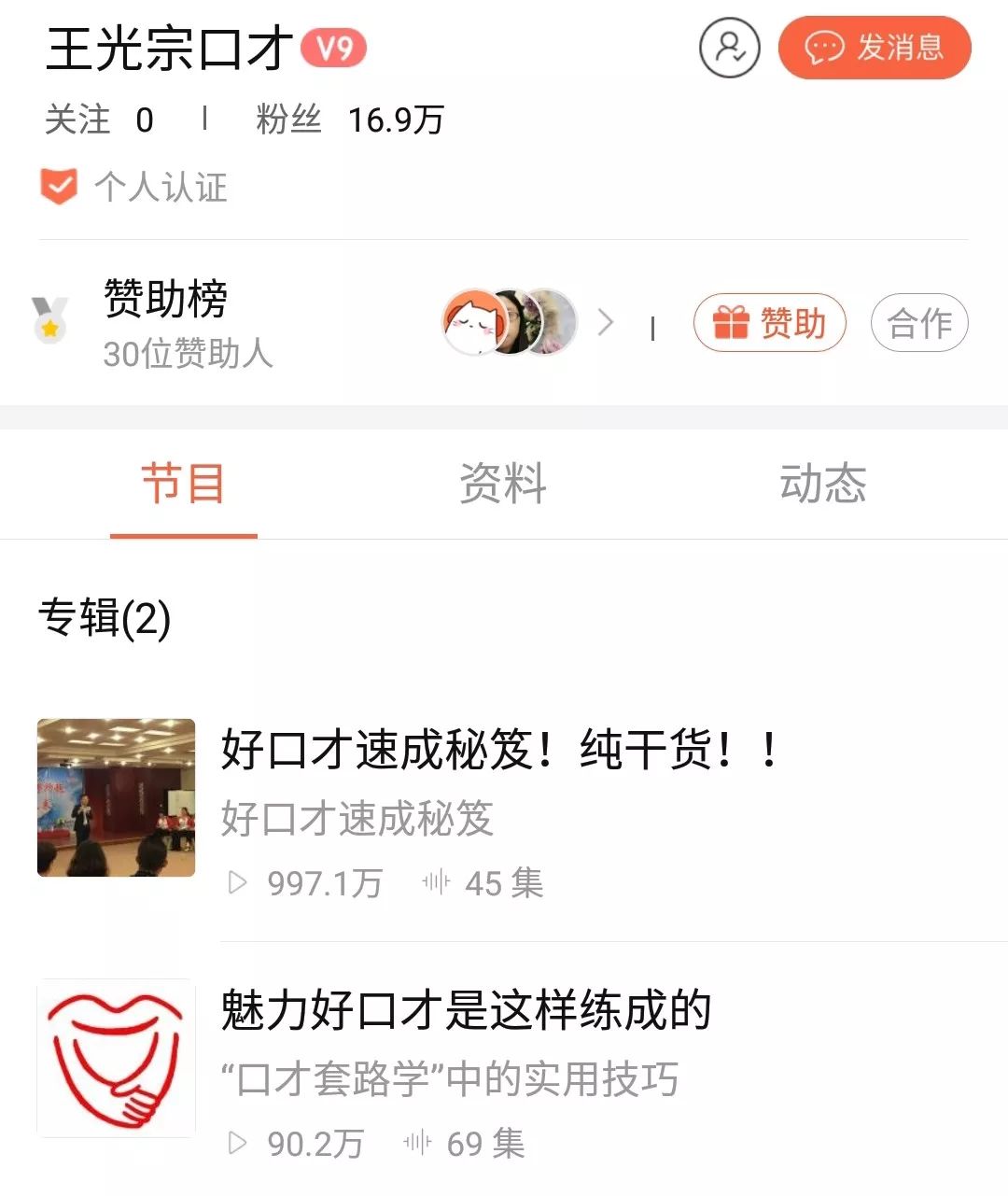View sponsor avatars list arrow
The width and height of the screenshot is (1008, 1196).
click(x=607, y=323)
